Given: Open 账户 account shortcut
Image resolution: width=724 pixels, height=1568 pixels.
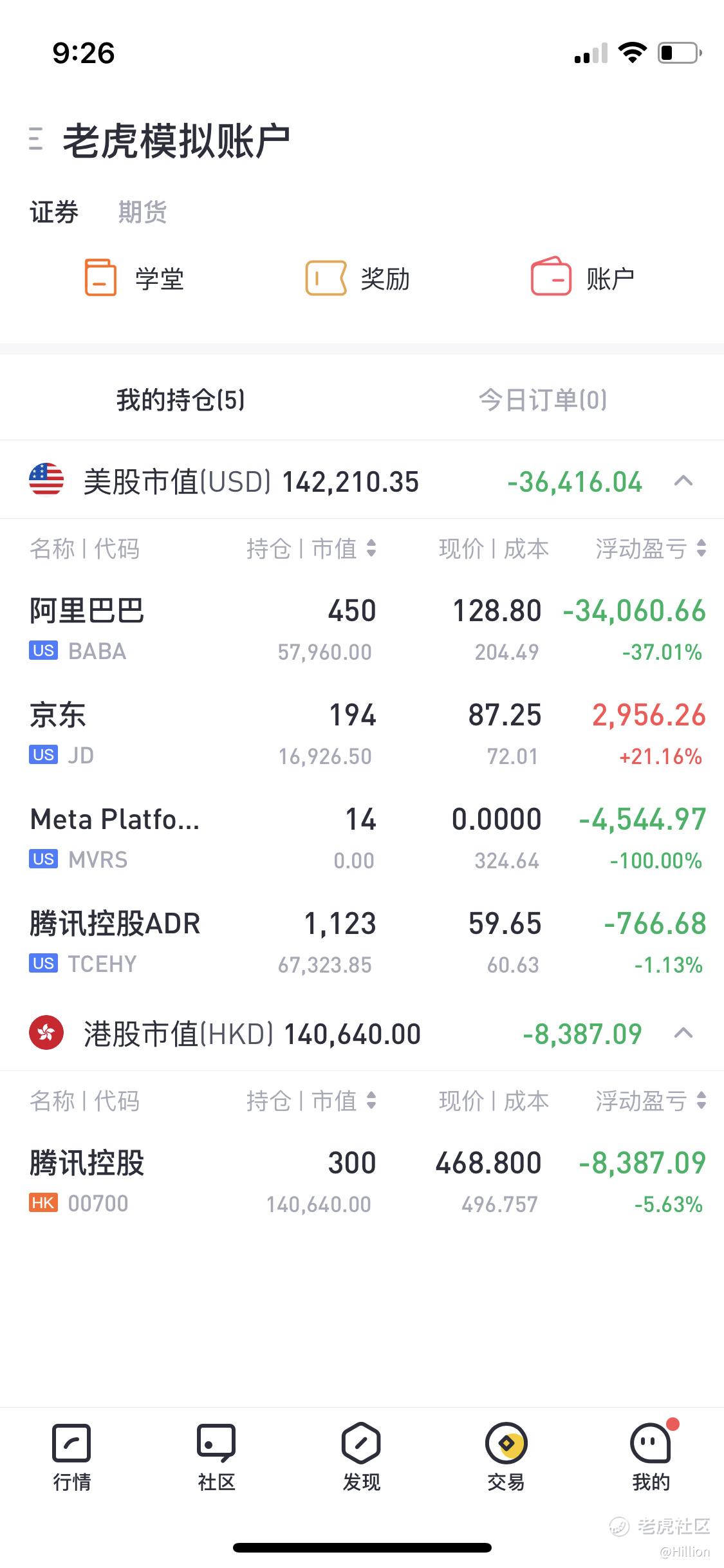Looking at the screenshot, I should click(582, 278).
